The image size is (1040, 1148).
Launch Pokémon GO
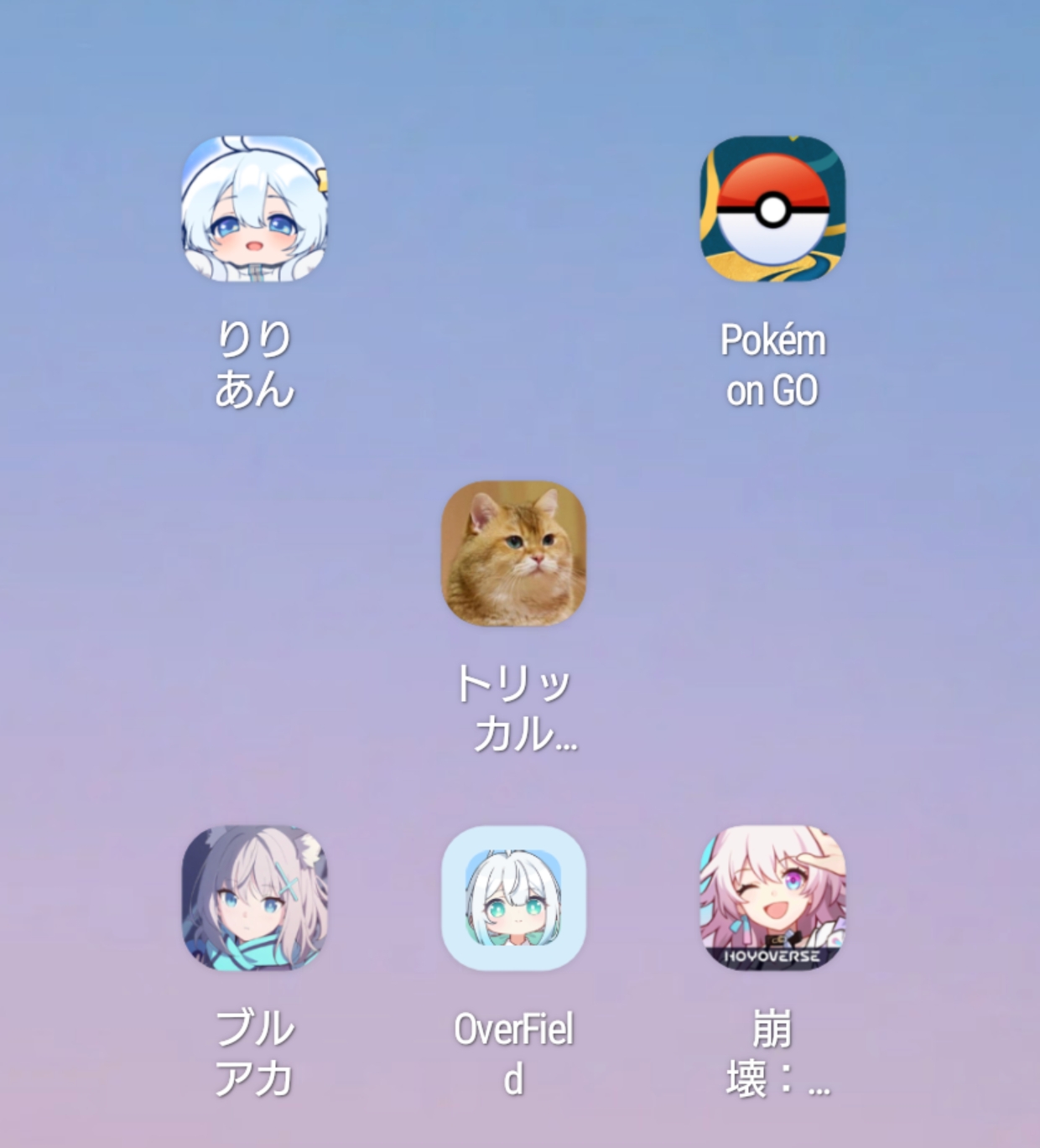point(772,209)
